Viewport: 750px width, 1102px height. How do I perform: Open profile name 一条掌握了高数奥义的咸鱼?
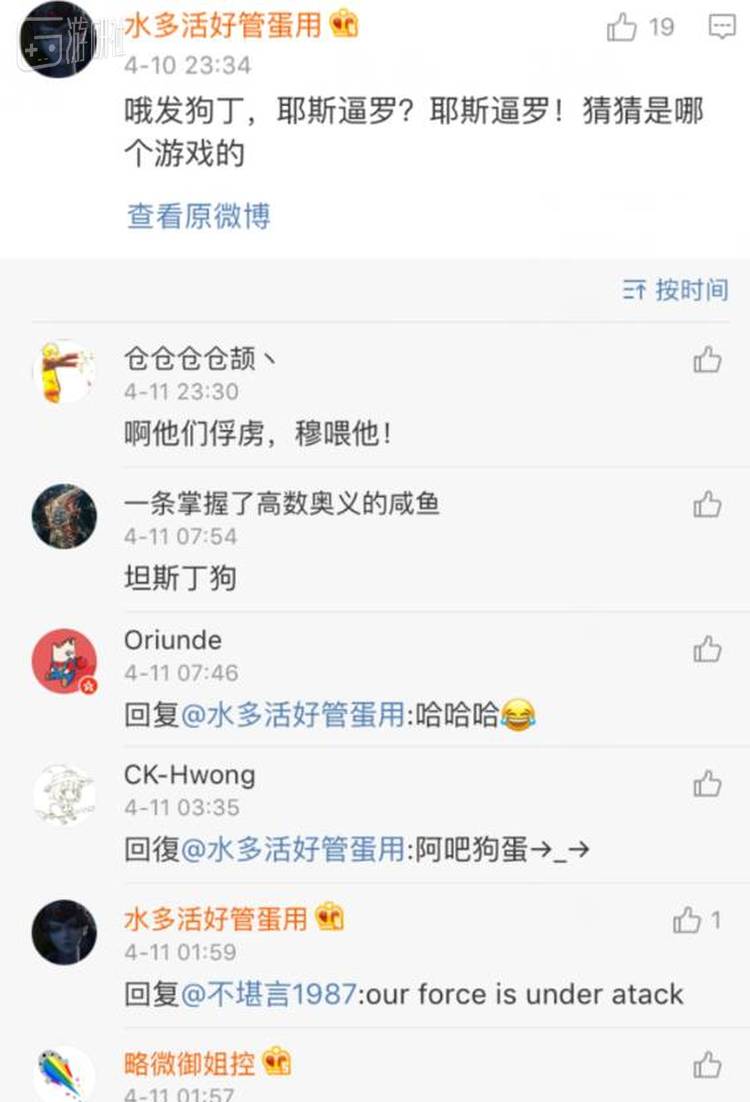pyautogui.click(x=281, y=504)
